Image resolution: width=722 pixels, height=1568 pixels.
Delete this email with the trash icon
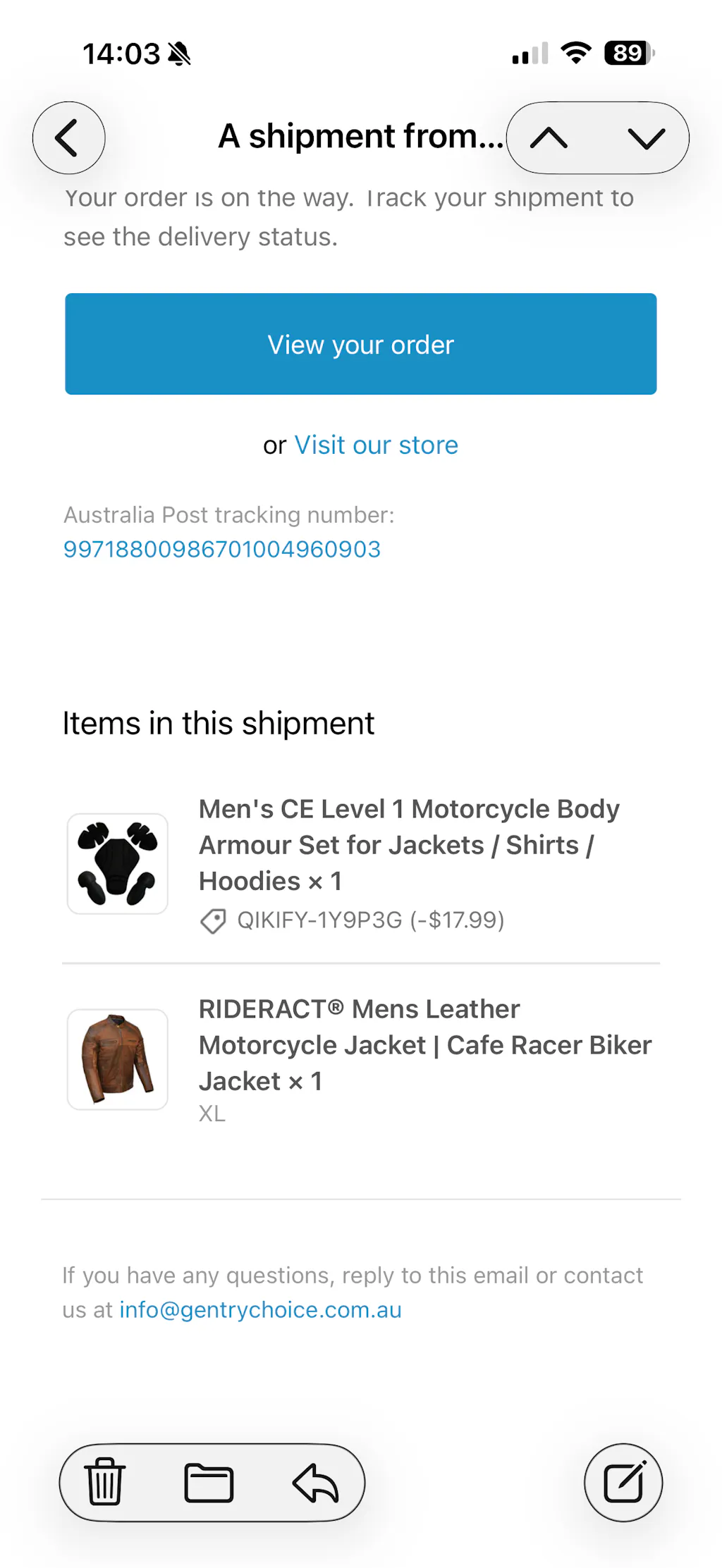pos(105,1482)
